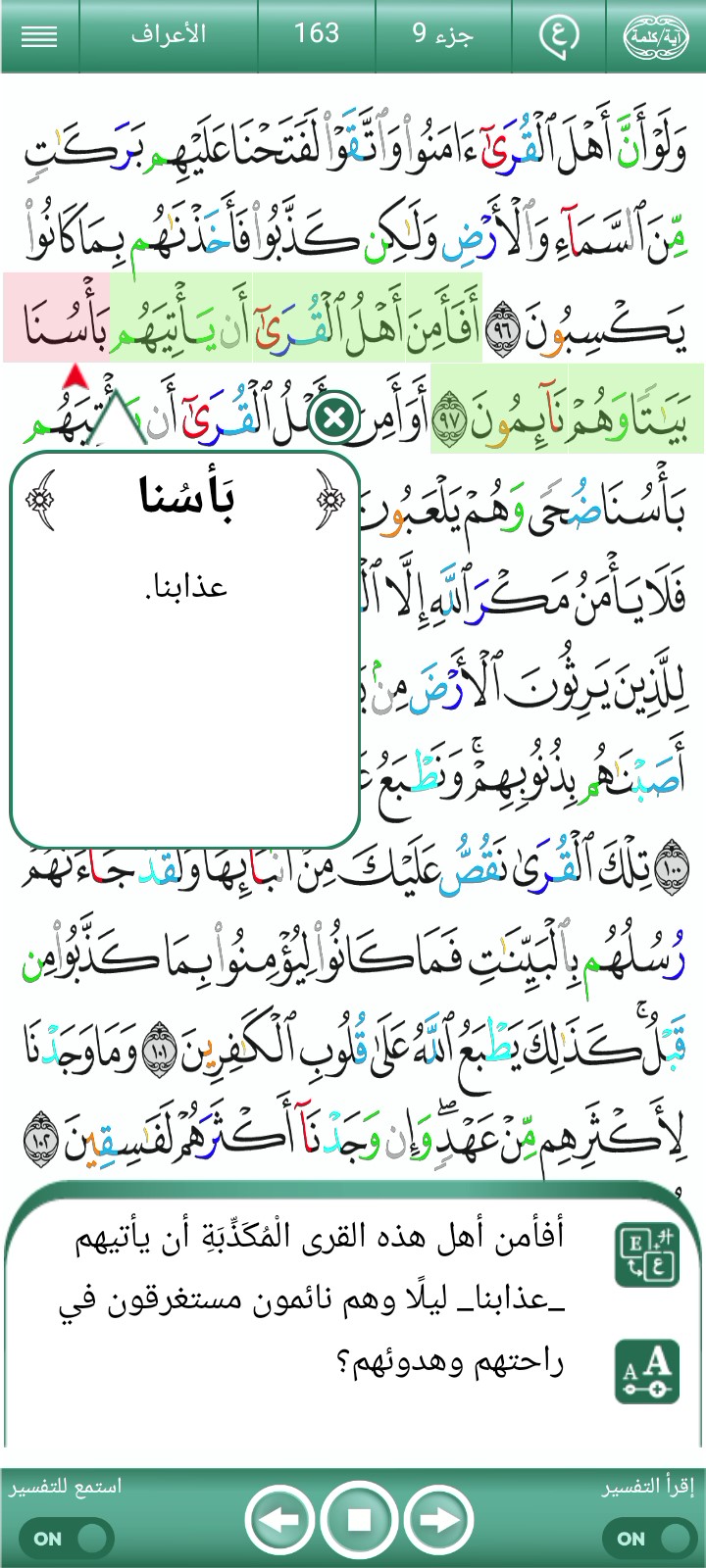Adjust the tafsir font size

tap(647, 1370)
